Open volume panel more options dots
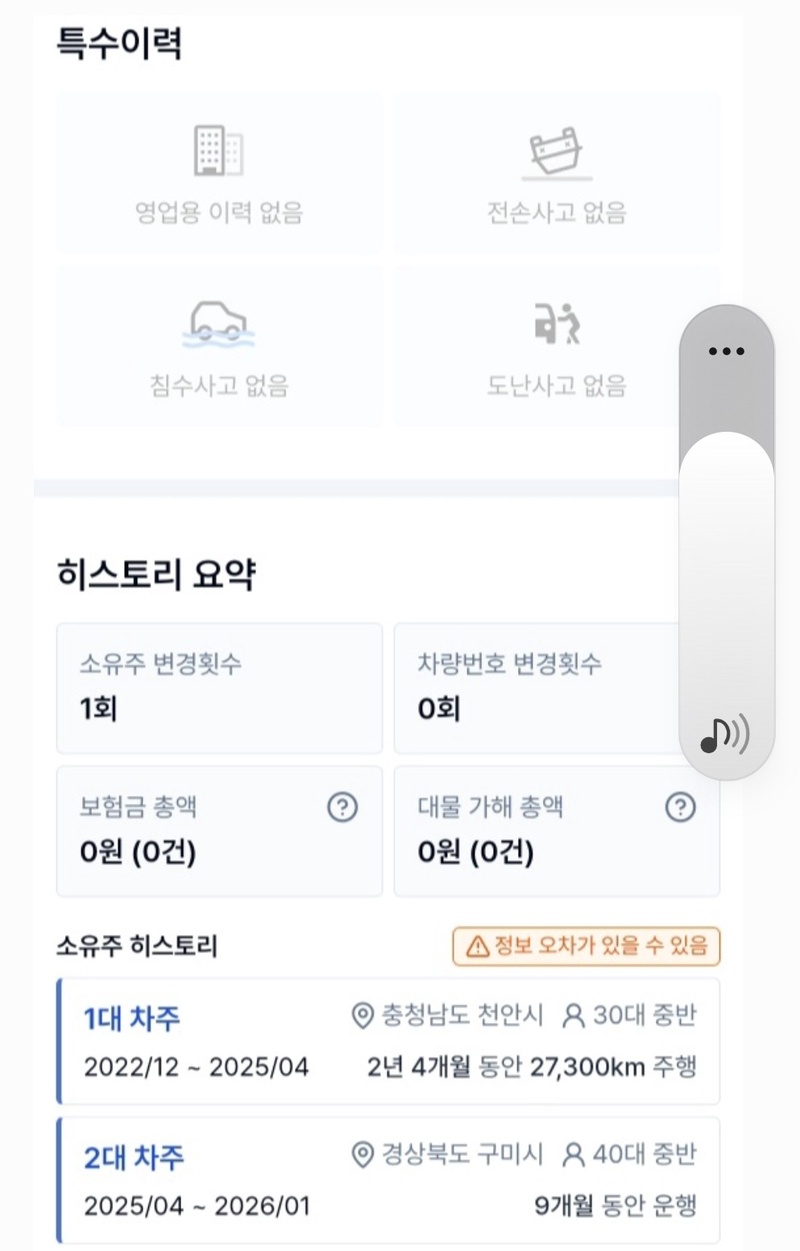This screenshot has width=800, height=1251. 726,351
